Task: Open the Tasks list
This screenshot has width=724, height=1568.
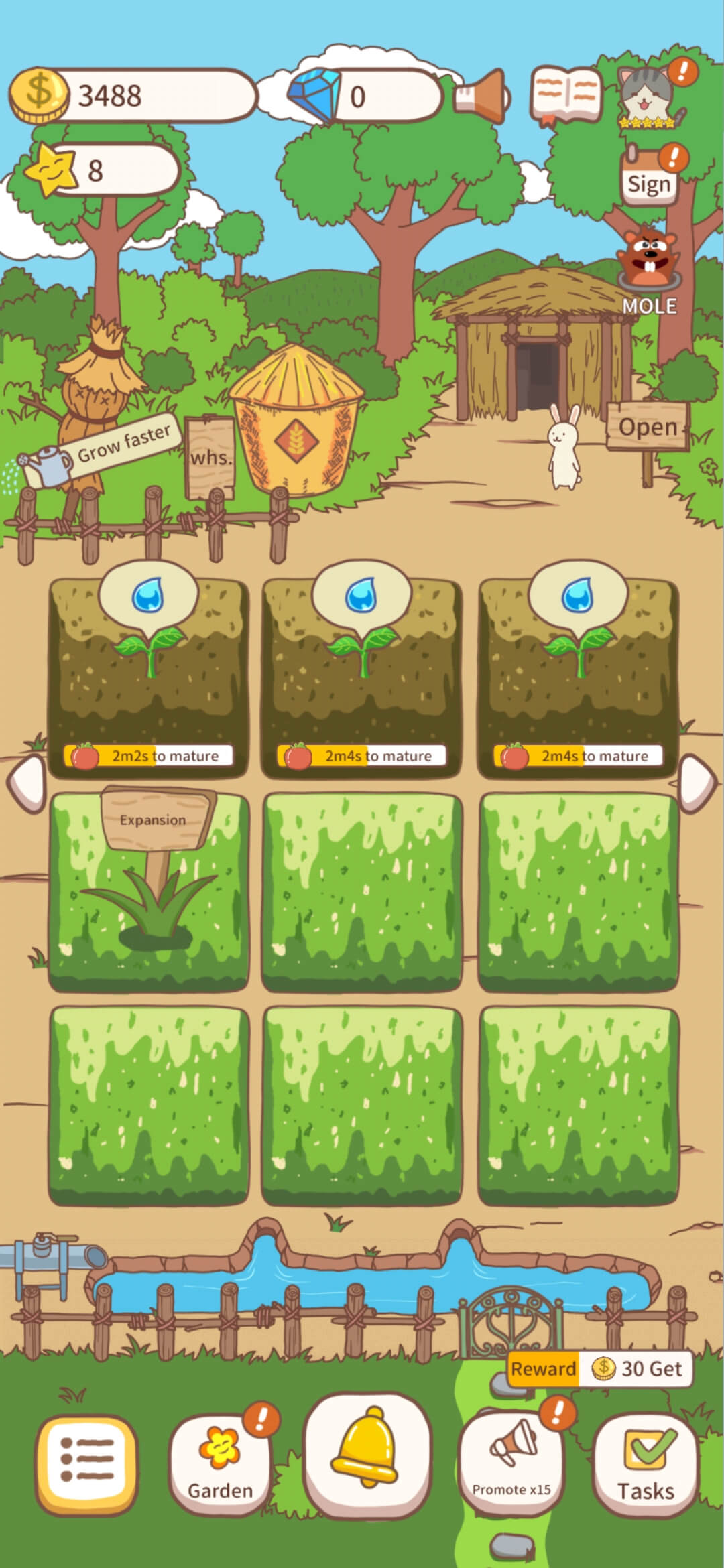Action: click(646, 1464)
